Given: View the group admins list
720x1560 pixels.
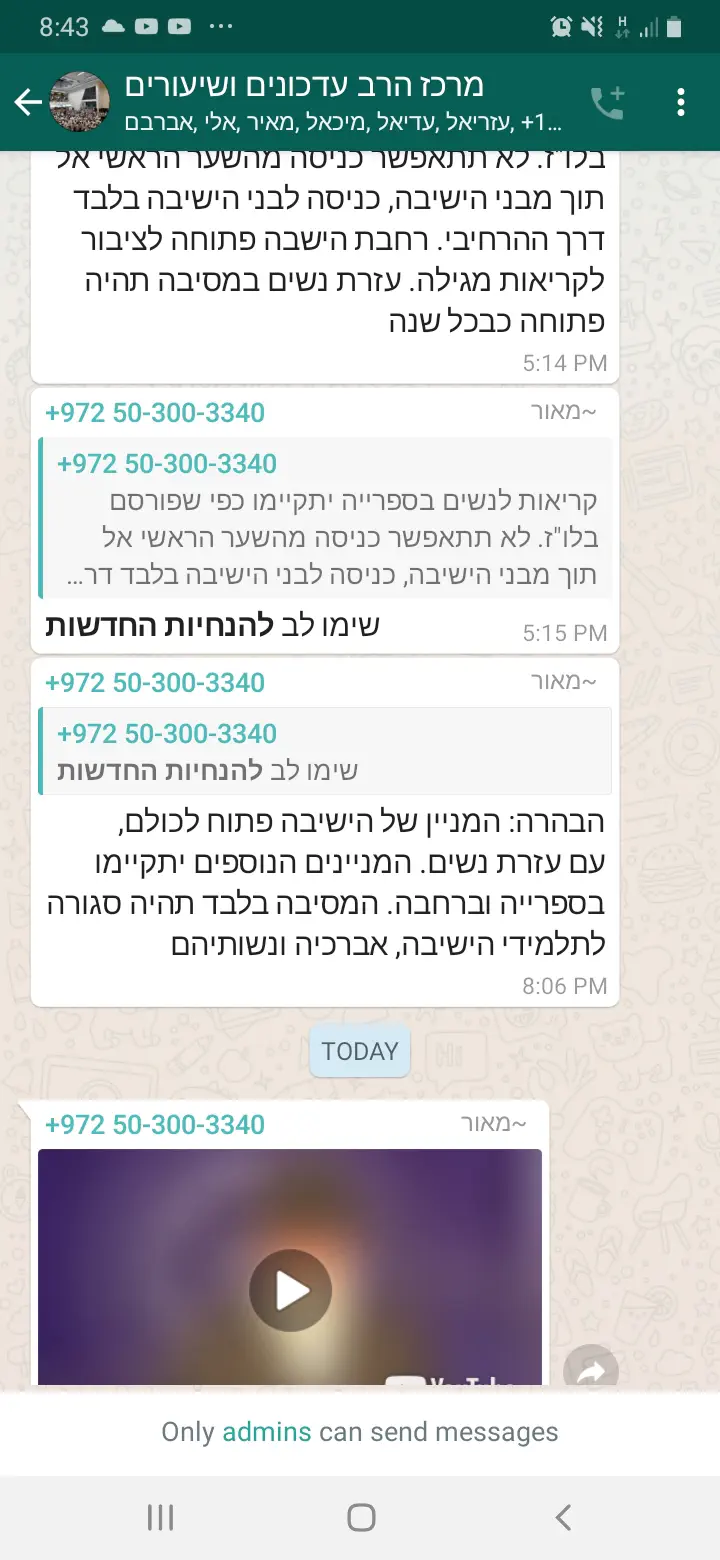Looking at the screenshot, I should (266, 1431).
